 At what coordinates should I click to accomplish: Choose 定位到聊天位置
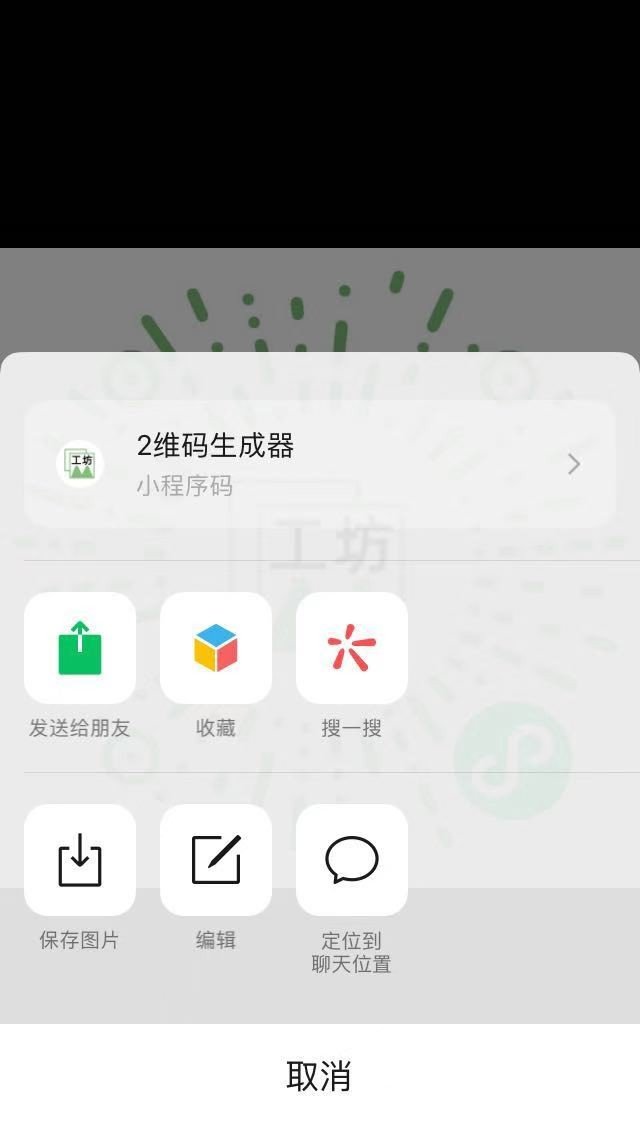[x=352, y=860]
